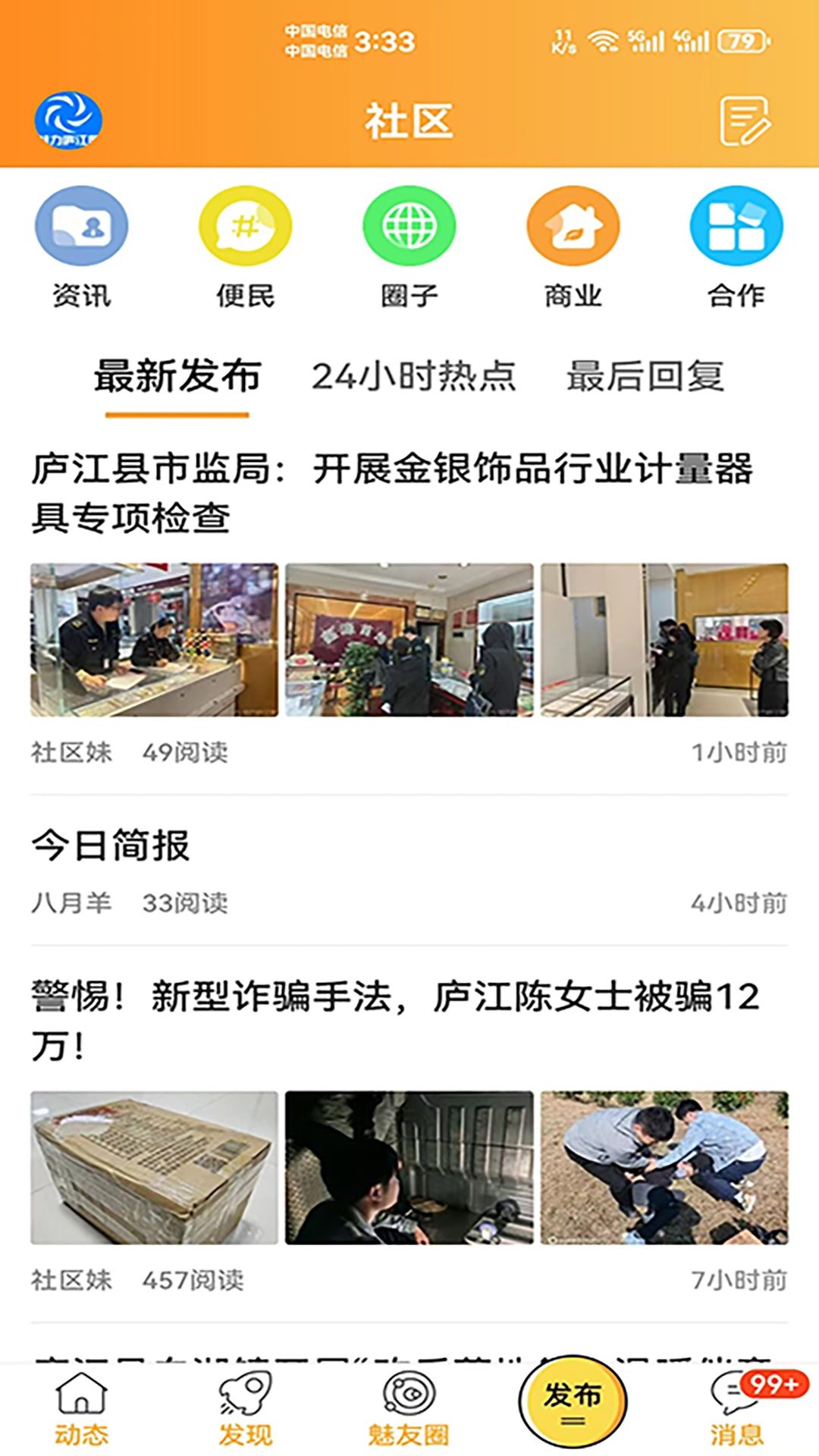Select the 圈子 globe icon
The height and width of the screenshot is (1456, 819).
[x=407, y=225]
